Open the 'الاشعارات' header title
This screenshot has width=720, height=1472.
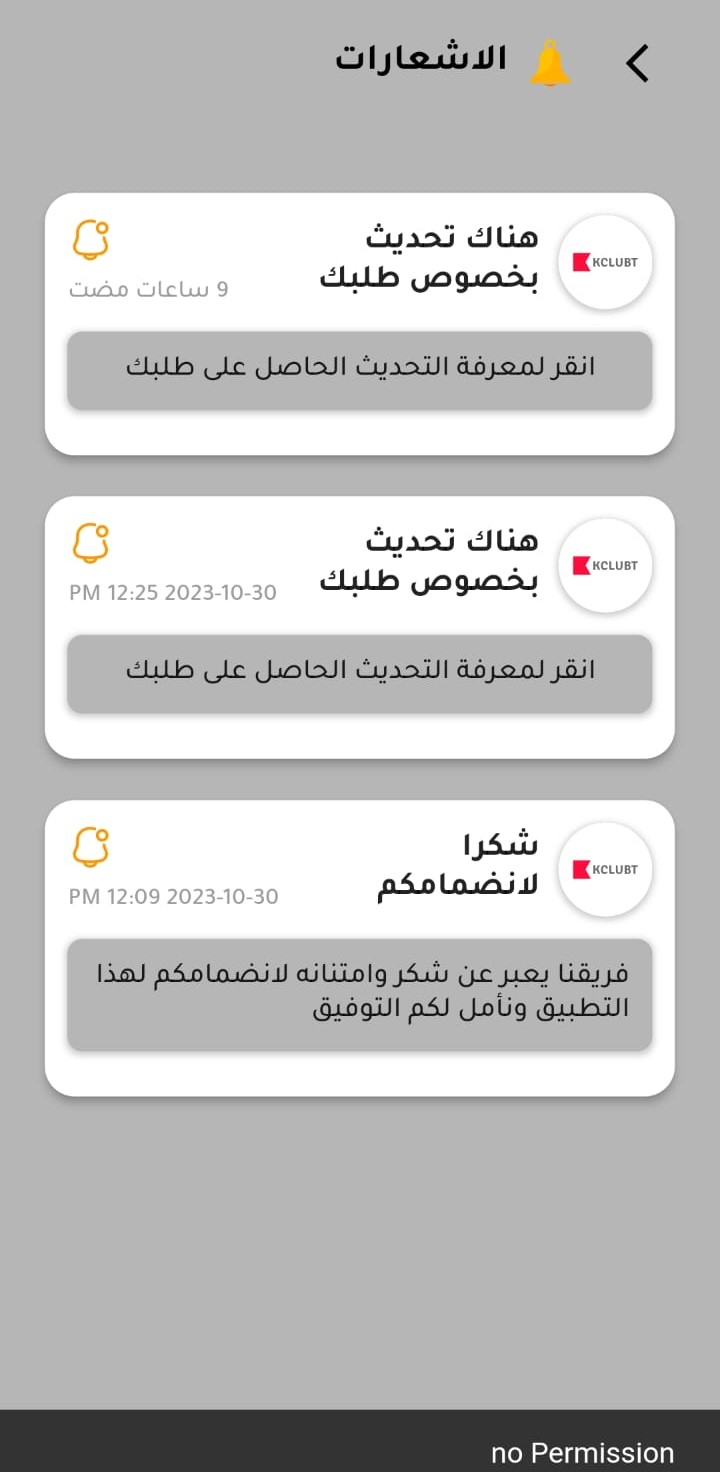(x=420, y=58)
